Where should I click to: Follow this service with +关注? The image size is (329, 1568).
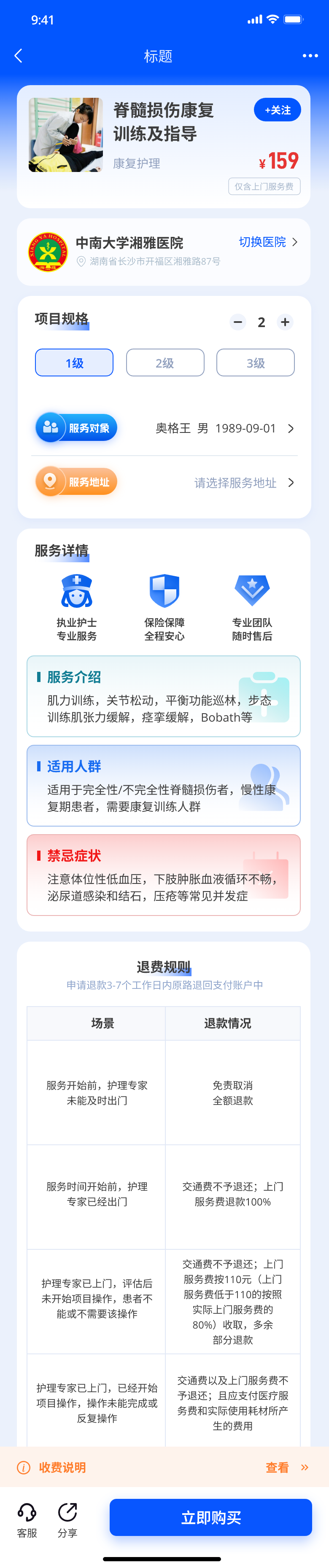coord(277,110)
